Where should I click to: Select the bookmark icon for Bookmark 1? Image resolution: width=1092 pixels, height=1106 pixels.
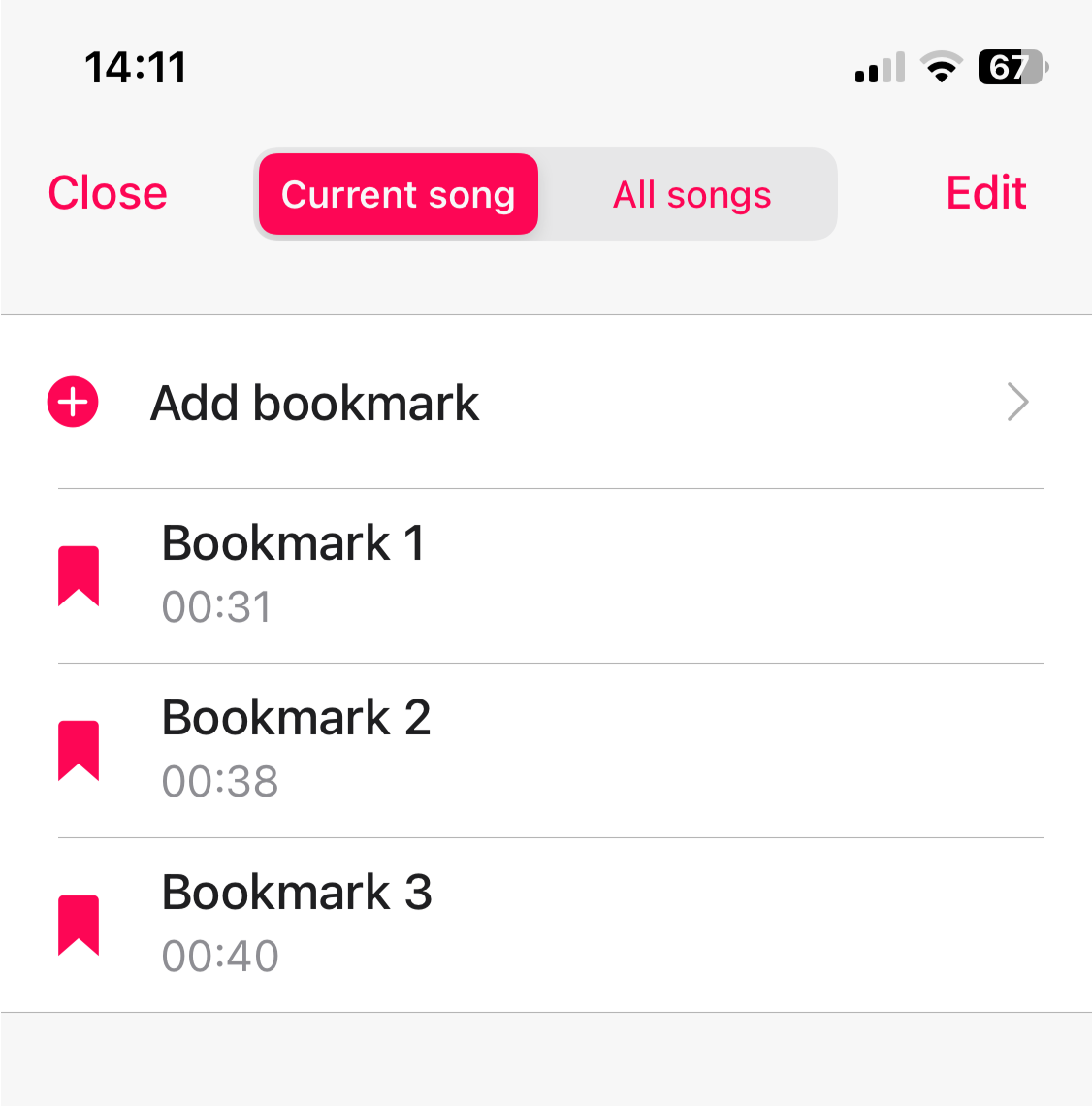coord(79,574)
